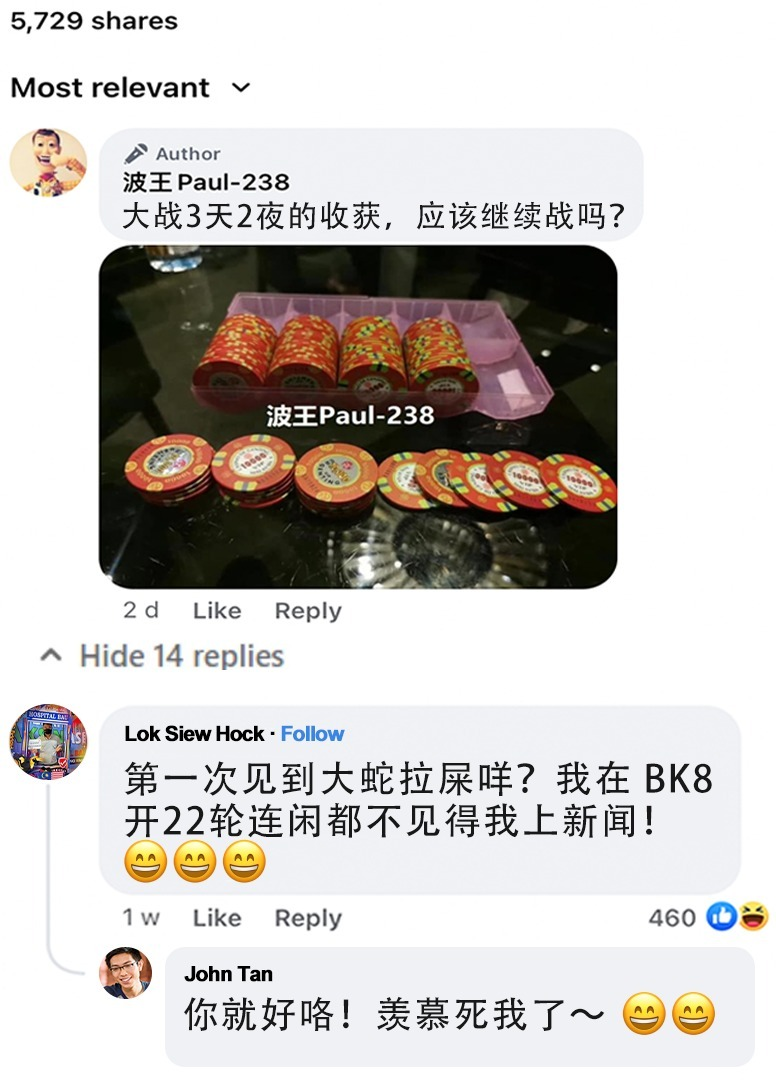Reply to Lok Siew Hock's comment
This screenshot has width=776, height=1080.
[308, 918]
